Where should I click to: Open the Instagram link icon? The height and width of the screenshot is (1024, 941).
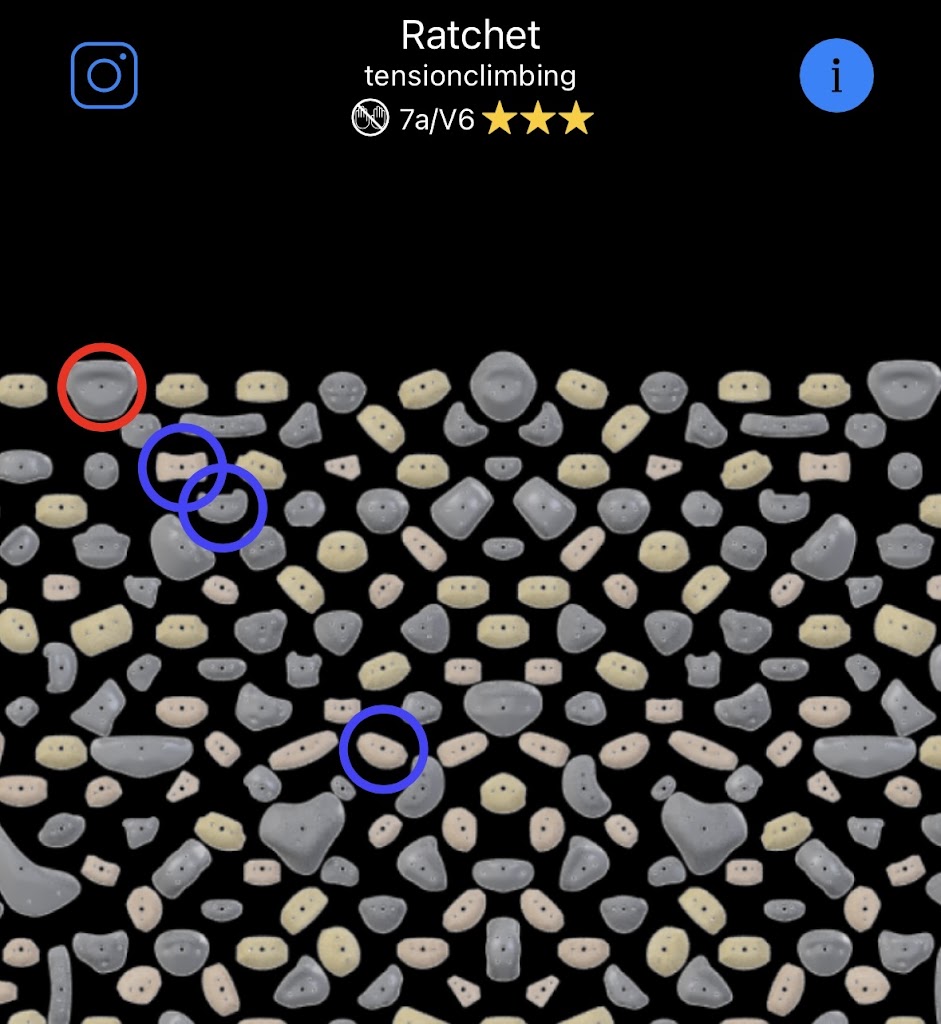[x=104, y=75]
